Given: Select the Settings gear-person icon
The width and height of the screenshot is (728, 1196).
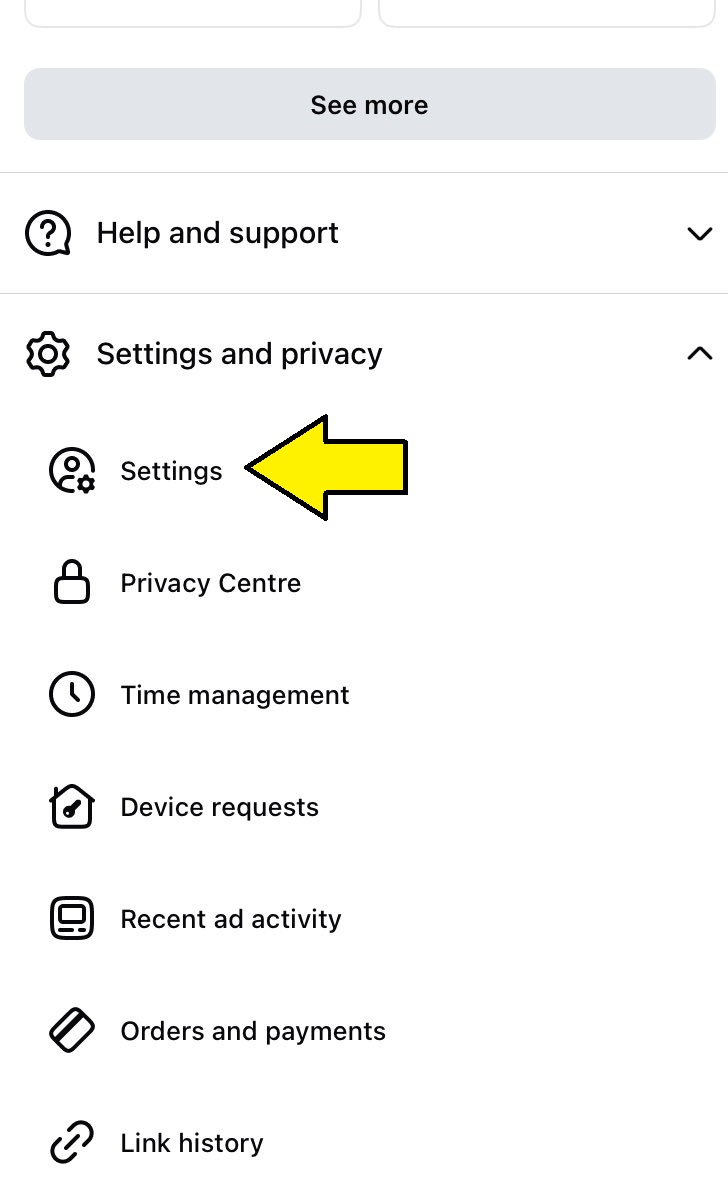Looking at the screenshot, I should click(x=70, y=470).
